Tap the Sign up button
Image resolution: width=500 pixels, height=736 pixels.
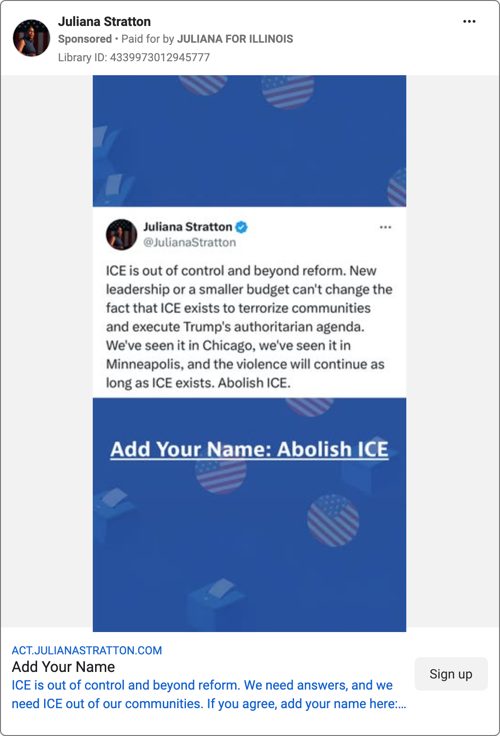click(451, 674)
